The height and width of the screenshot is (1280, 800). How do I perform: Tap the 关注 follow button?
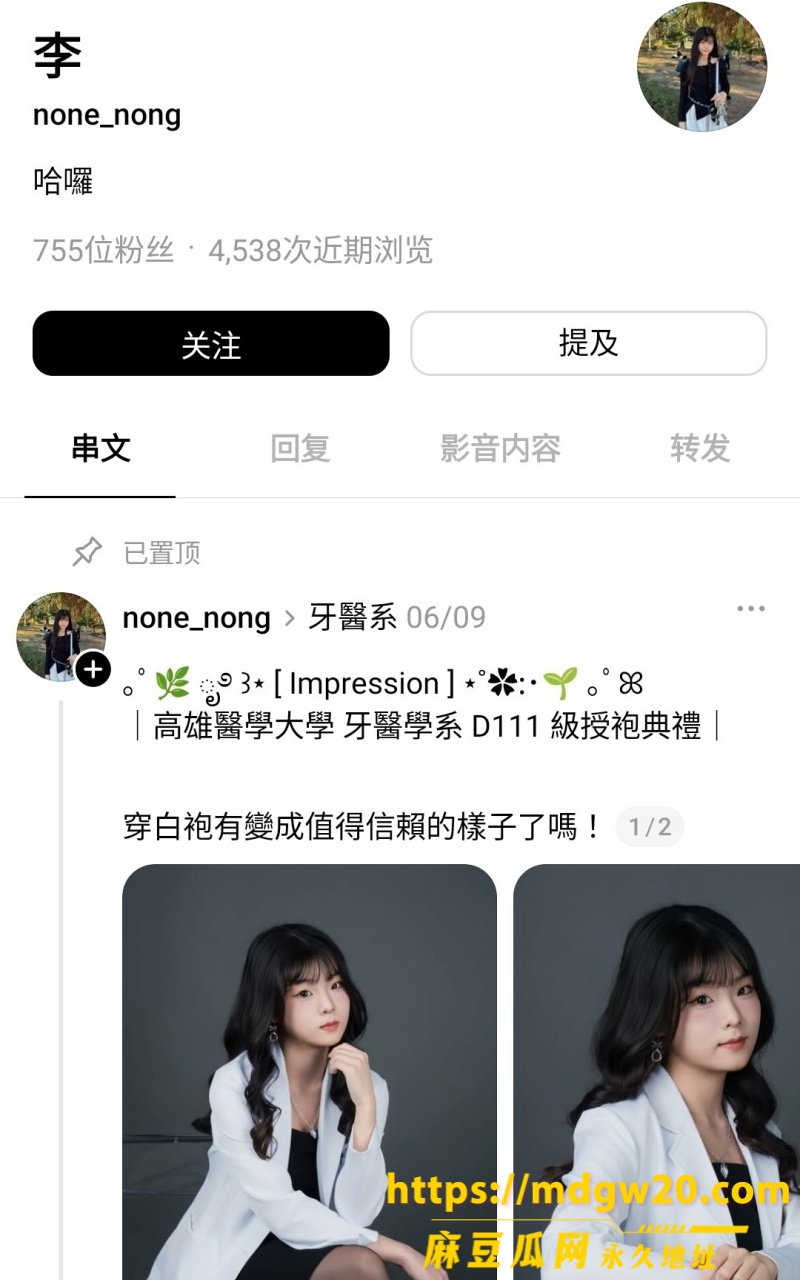211,344
